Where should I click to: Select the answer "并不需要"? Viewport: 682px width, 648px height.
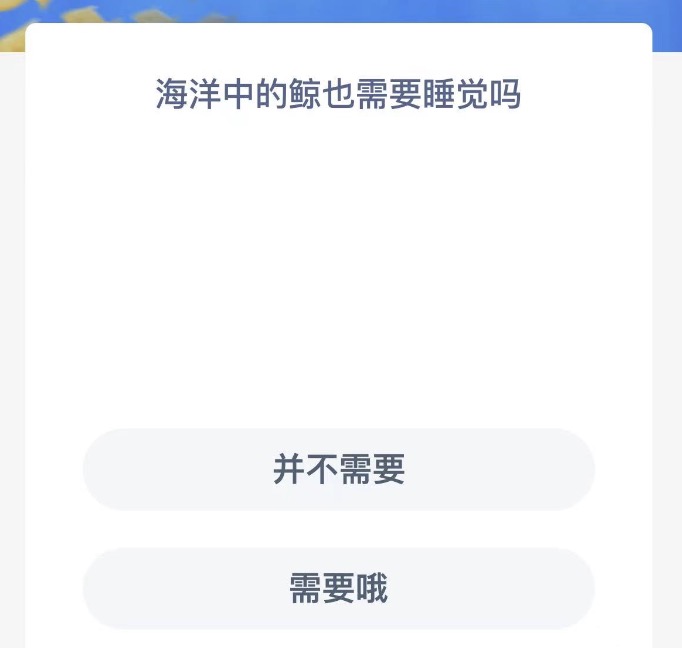point(339,470)
